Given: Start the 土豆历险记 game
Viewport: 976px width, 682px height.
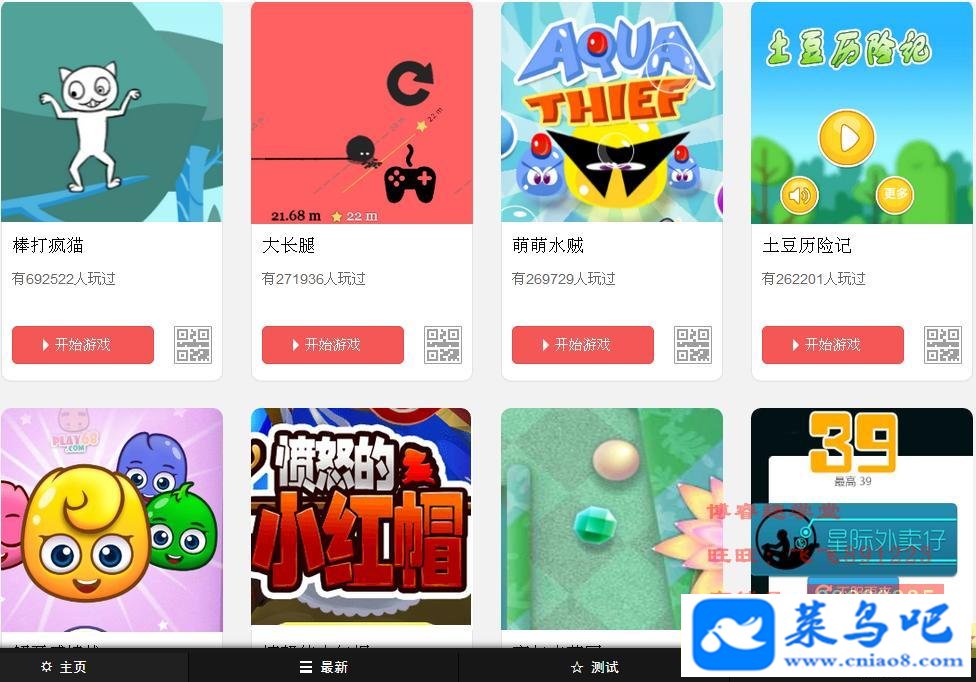Looking at the screenshot, I should click(x=833, y=345).
